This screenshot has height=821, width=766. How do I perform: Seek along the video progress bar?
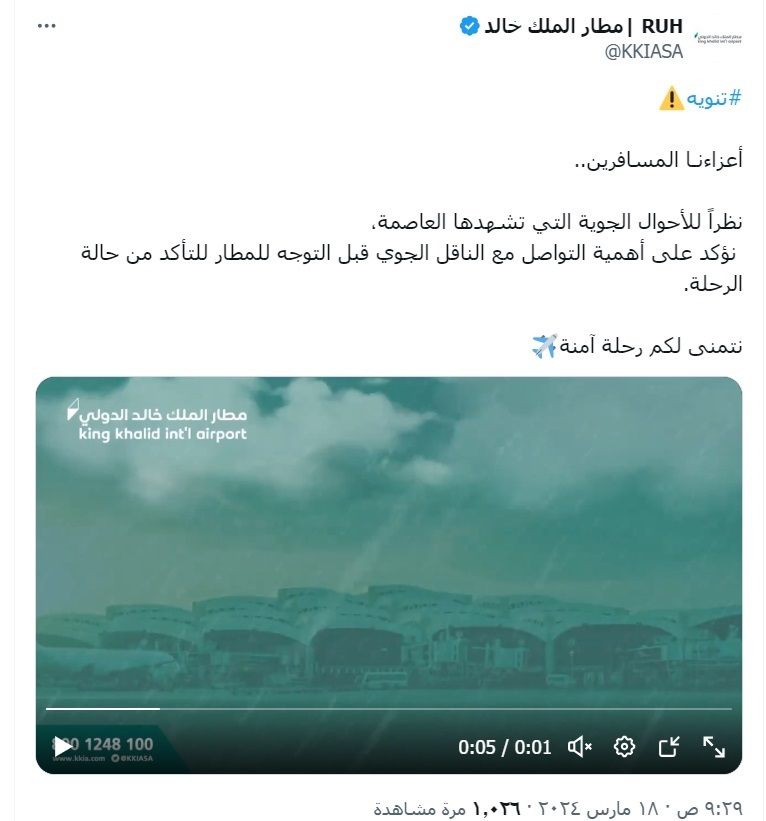pos(388,709)
